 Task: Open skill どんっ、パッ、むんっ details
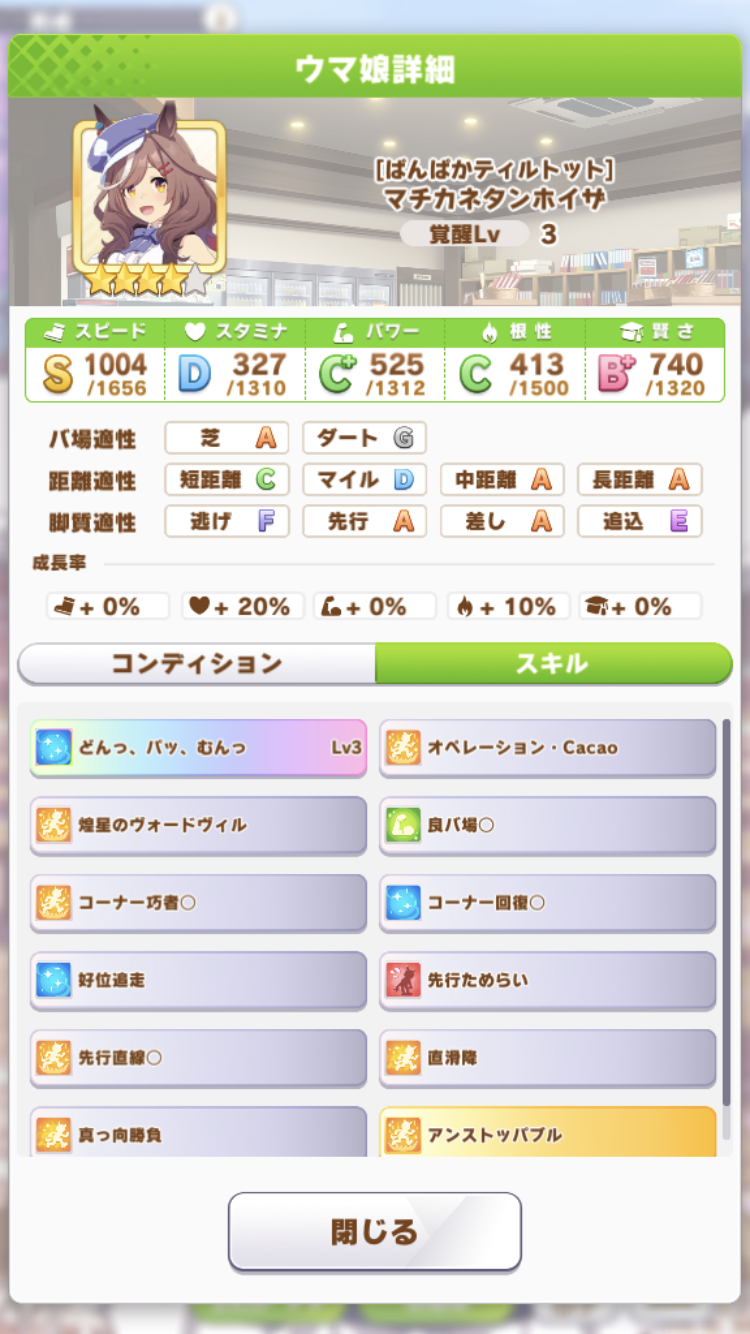198,747
